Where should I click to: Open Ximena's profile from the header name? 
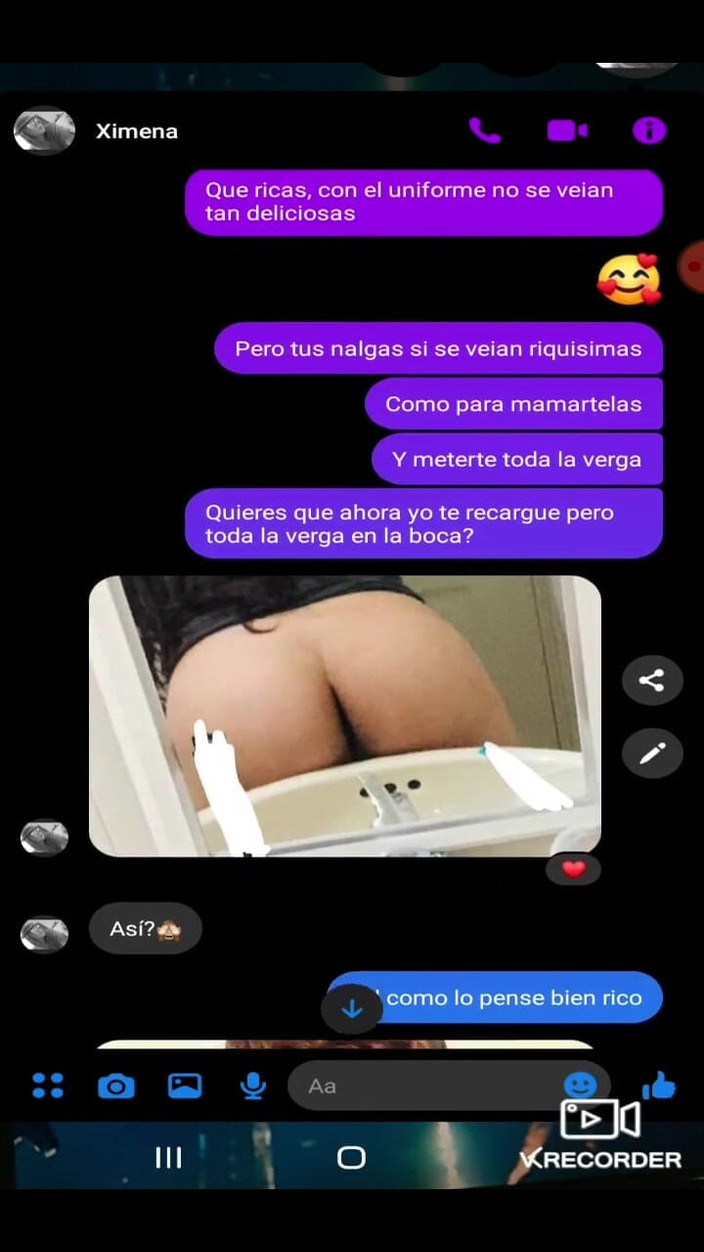coord(136,131)
